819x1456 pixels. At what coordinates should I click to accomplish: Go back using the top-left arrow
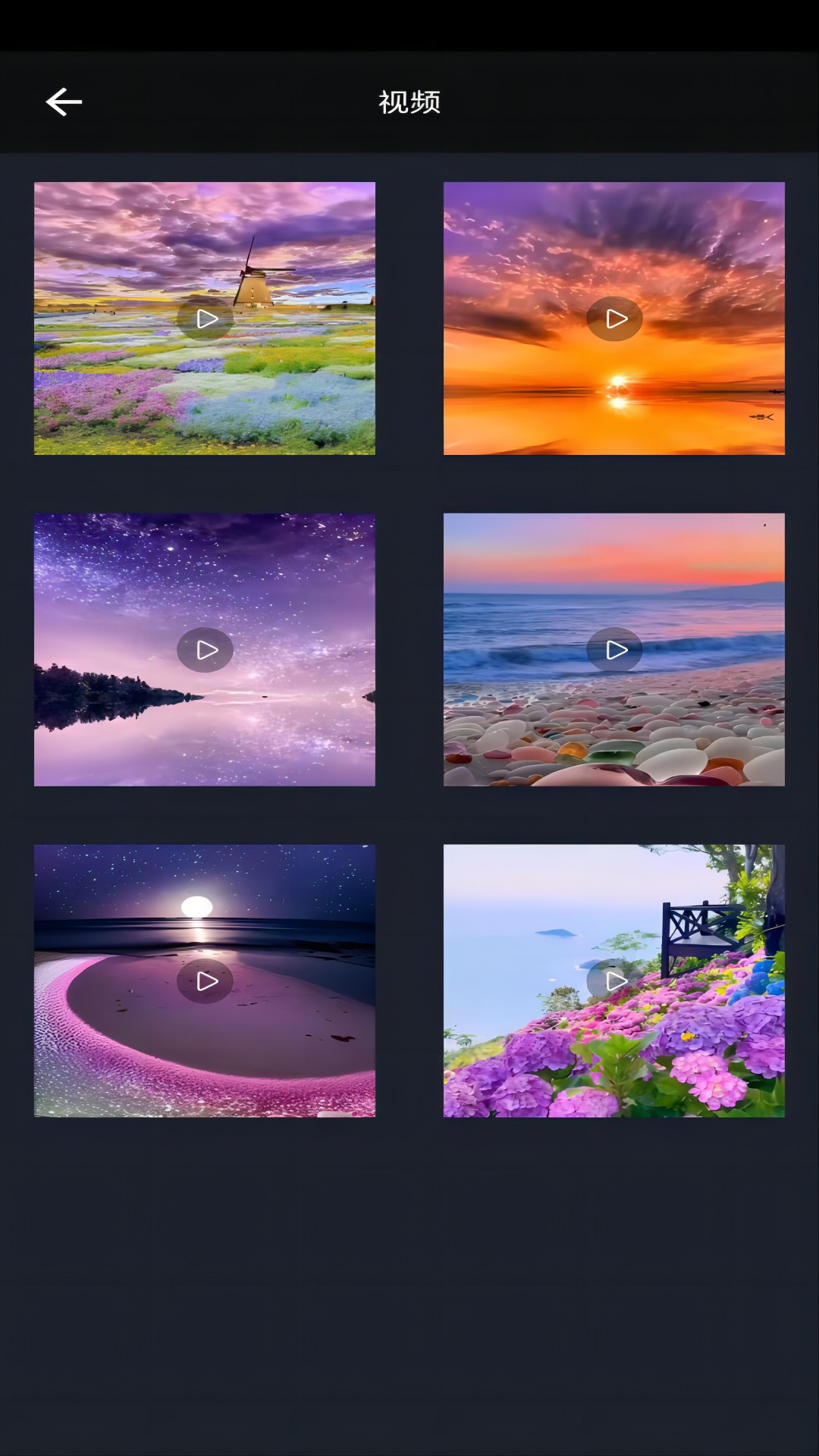[64, 102]
